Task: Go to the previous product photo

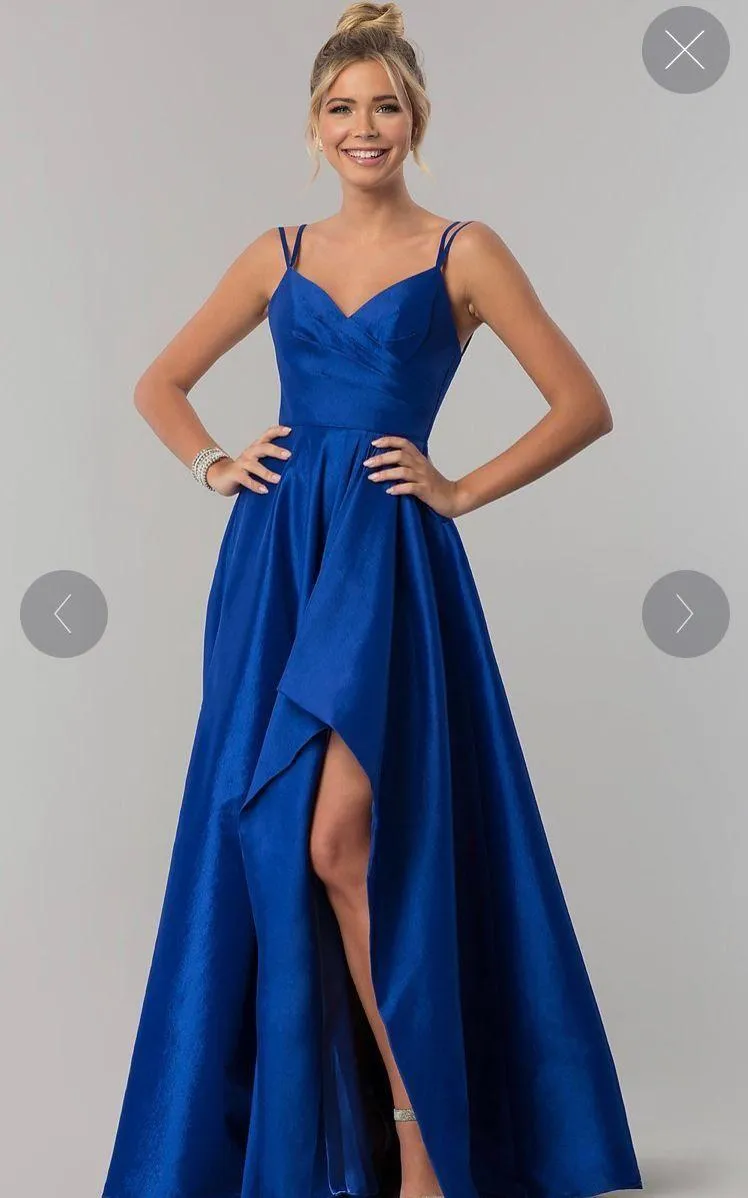Action: coord(64,614)
